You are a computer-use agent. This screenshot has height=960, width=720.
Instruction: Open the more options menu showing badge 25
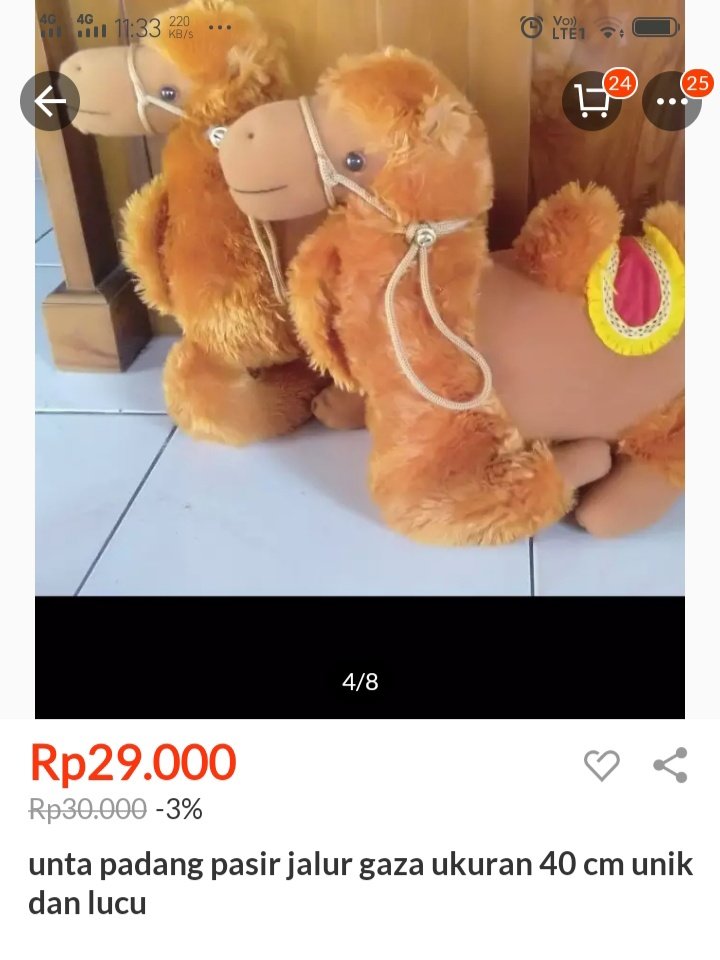[672, 101]
